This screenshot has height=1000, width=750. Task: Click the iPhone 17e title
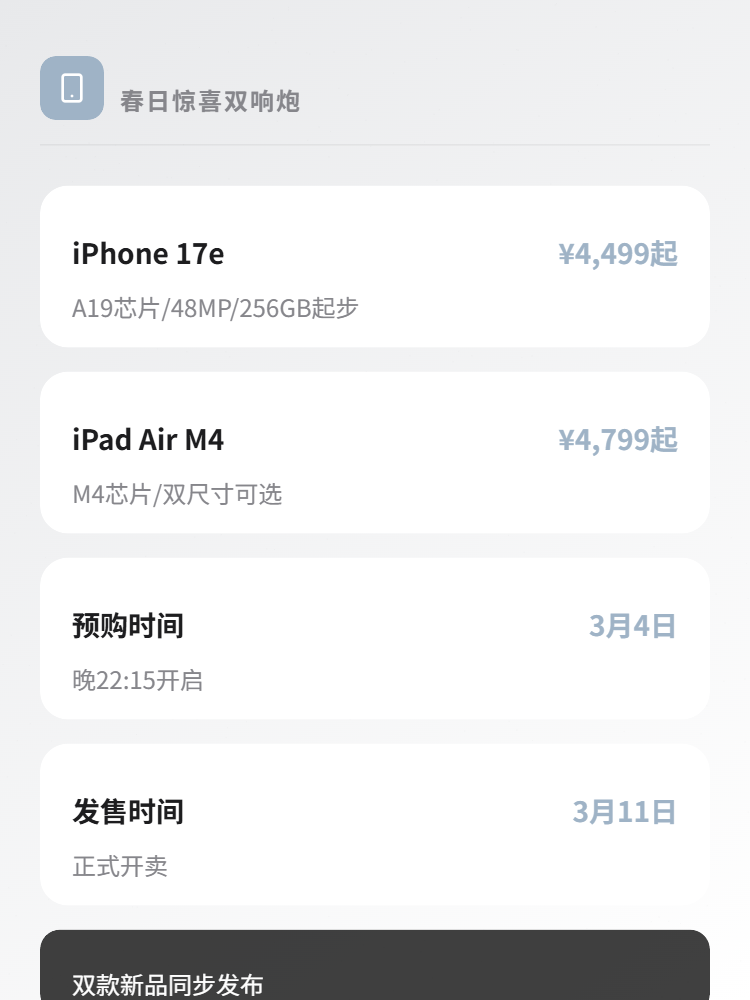point(147,254)
